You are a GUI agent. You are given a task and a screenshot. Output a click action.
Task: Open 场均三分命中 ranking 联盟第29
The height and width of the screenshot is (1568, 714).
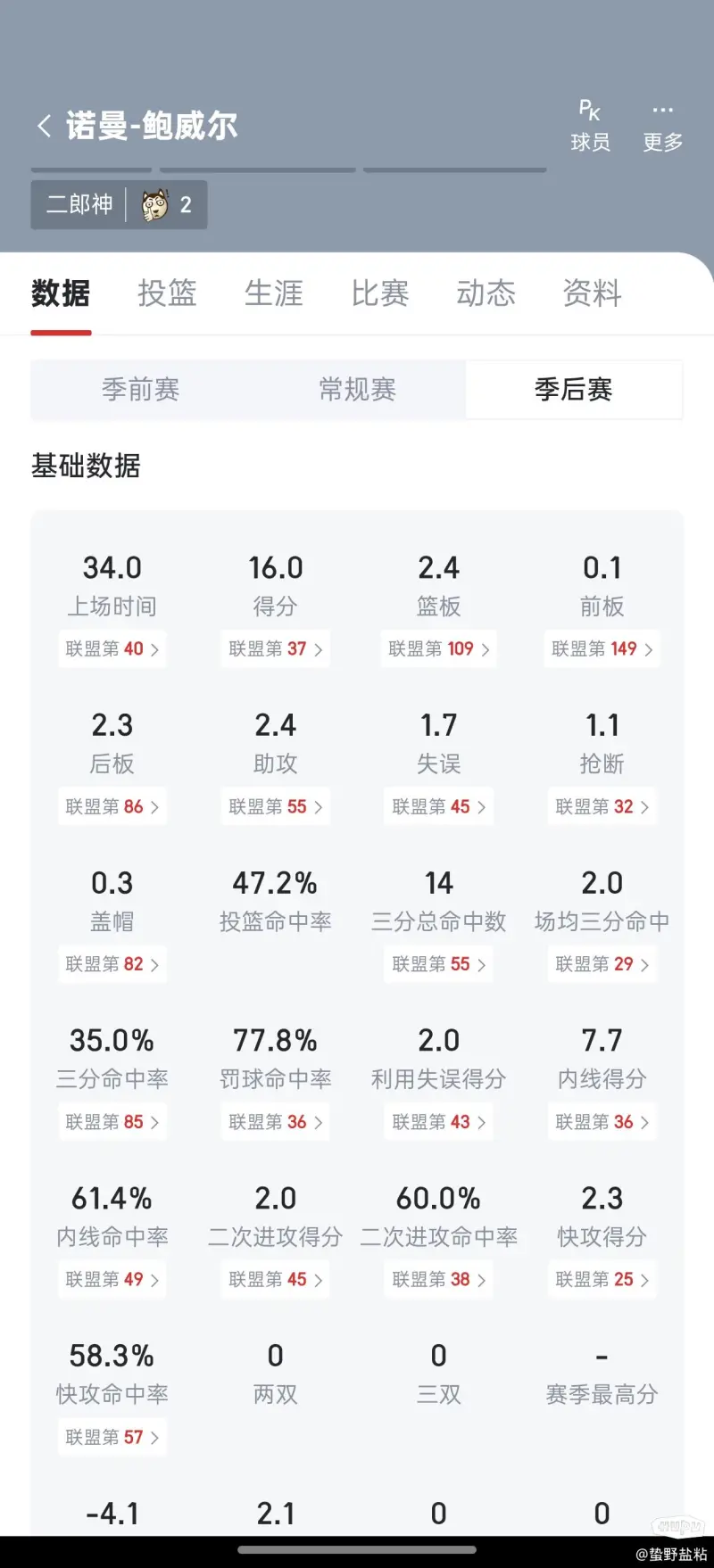click(602, 964)
